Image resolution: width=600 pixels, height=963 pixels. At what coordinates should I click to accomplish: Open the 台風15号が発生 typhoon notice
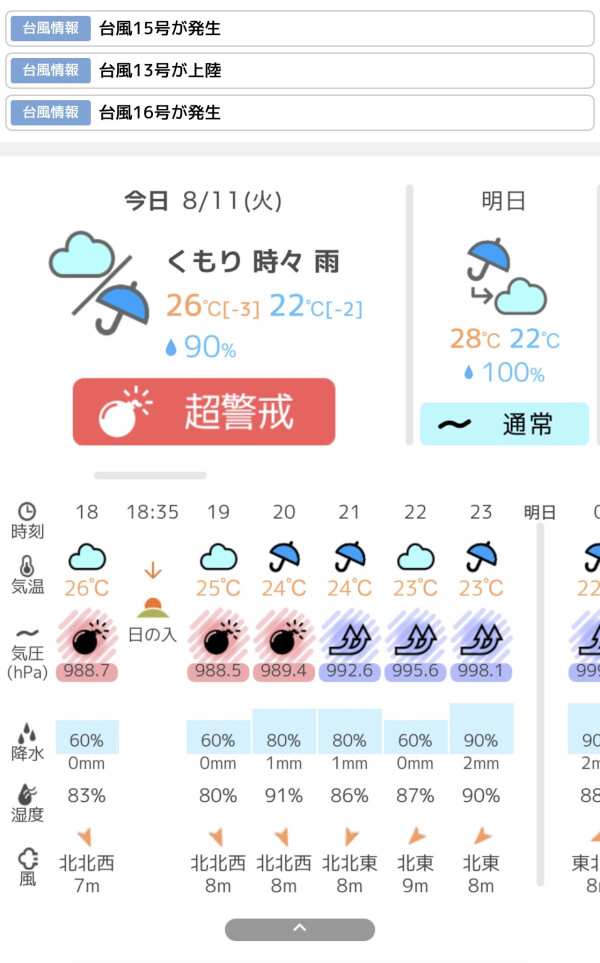pyautogui.click(x=300, y=28)
